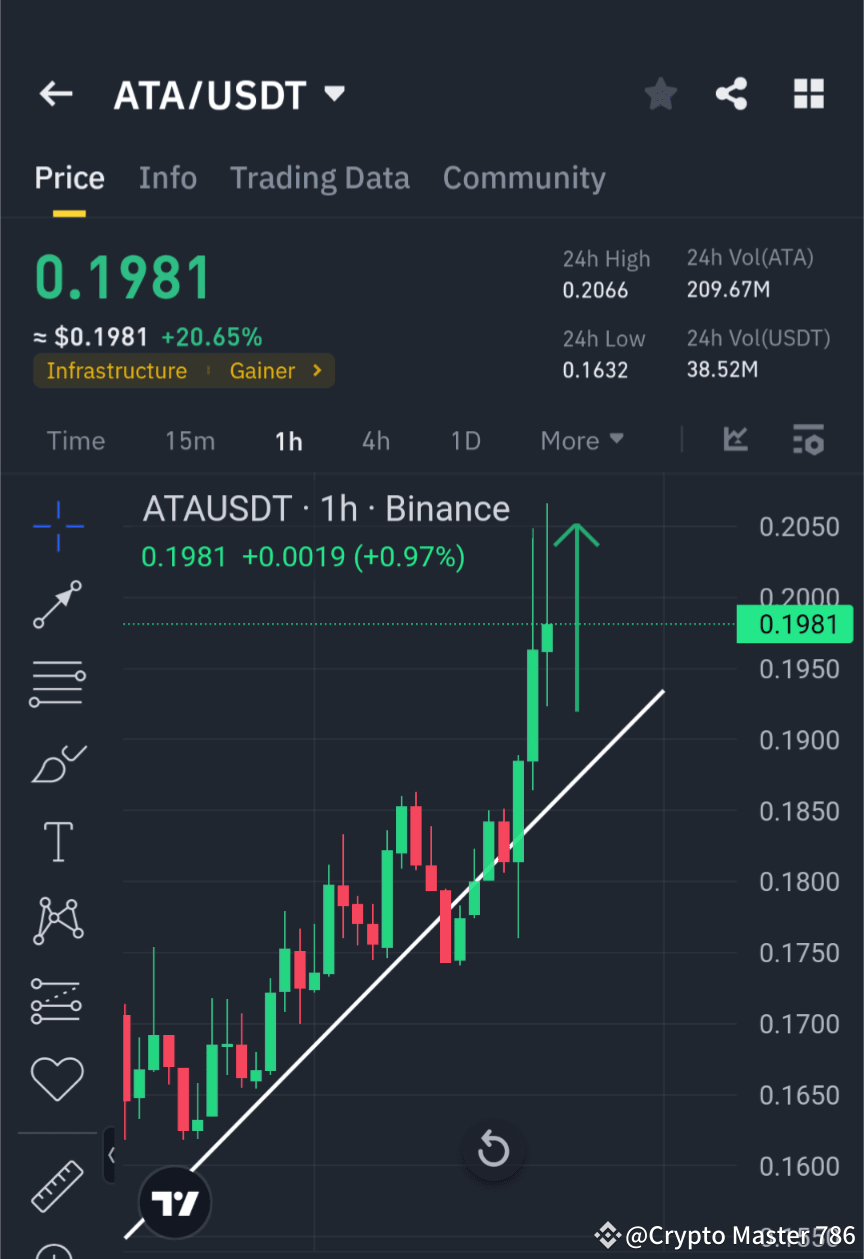Toggle the heart emoji drawing tool
The width and height of the screenshot is (864, 1259).
click(57, 1079)
